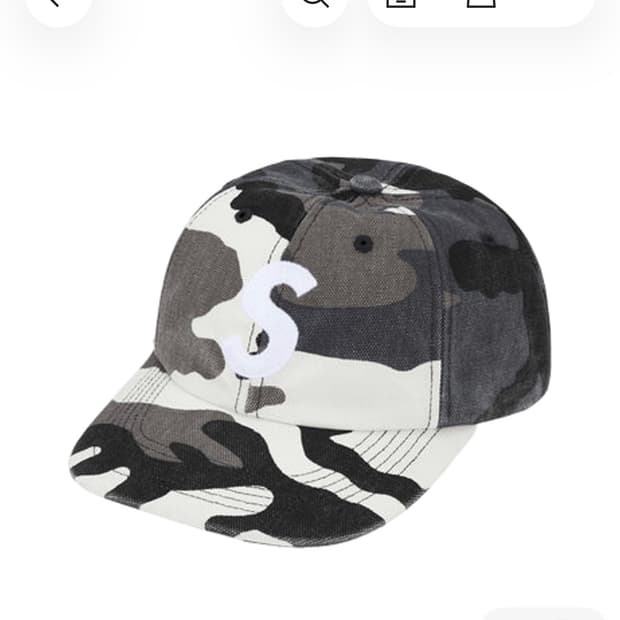Open the search magnifier
This screenshot has width=620, height=620.
click(x=314, y=4)
